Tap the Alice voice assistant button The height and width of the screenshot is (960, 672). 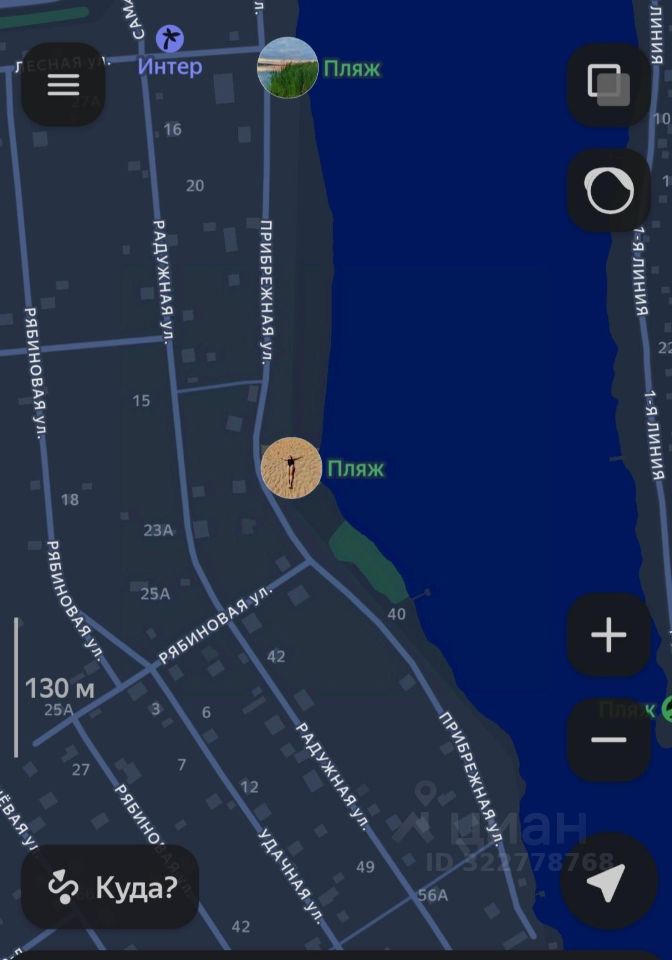(x=608, y=190)
